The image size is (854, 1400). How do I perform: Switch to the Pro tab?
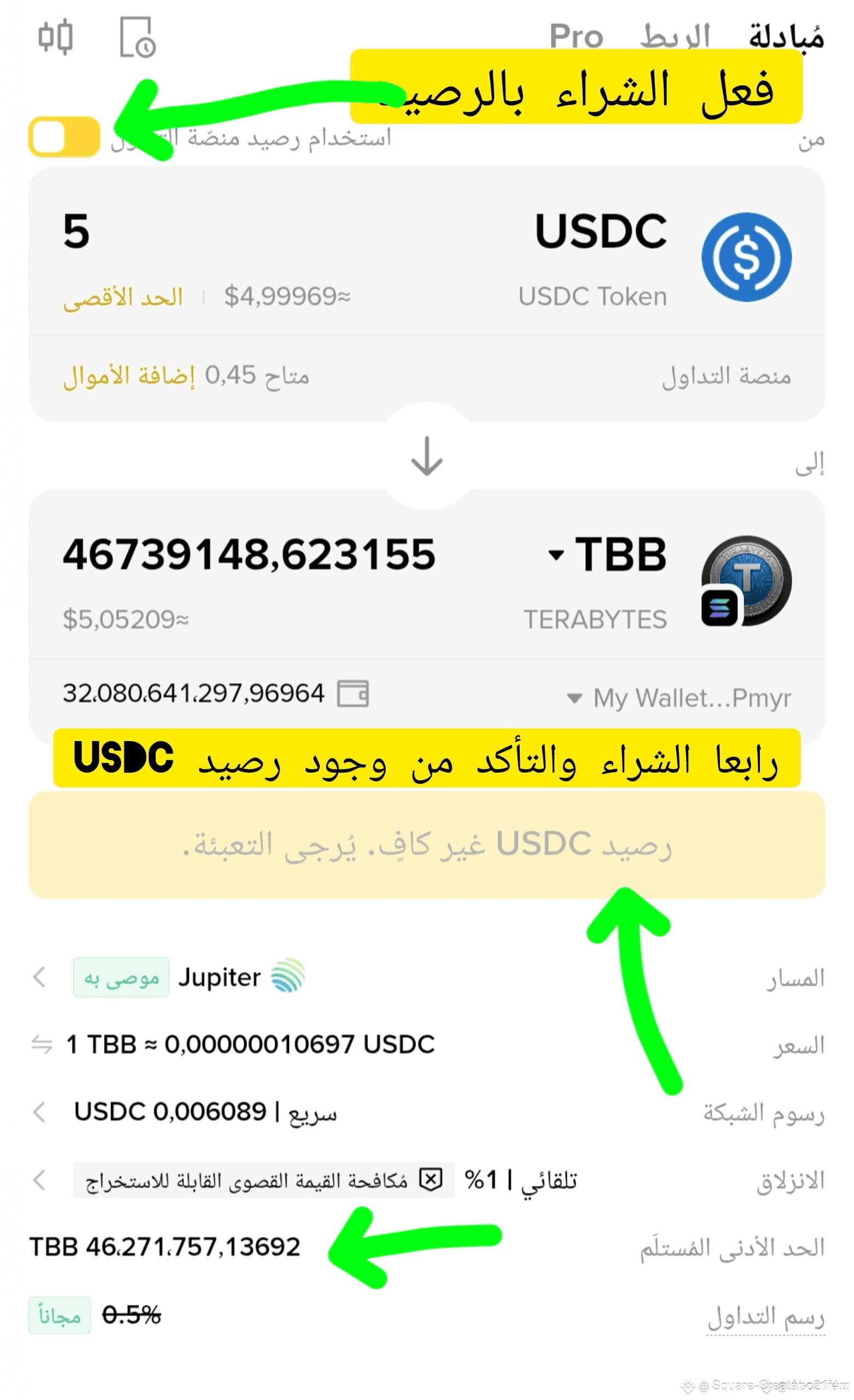click(x=576, y=36)
